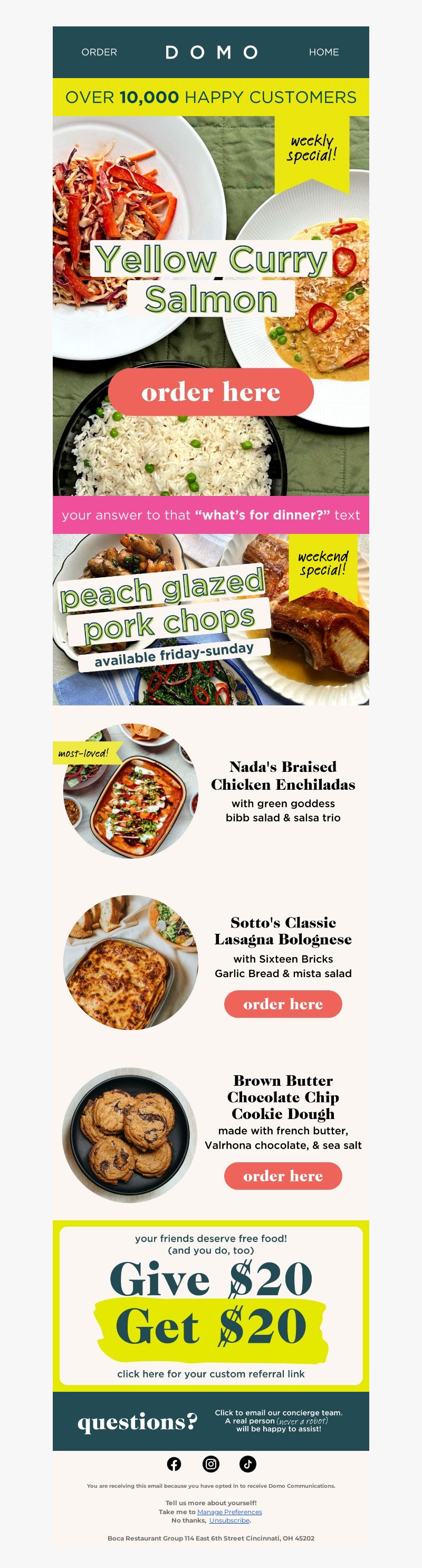Screen dimensions: 422x1568
Task: Unsubscribe from Domo emails
Action: (229, 1520)
